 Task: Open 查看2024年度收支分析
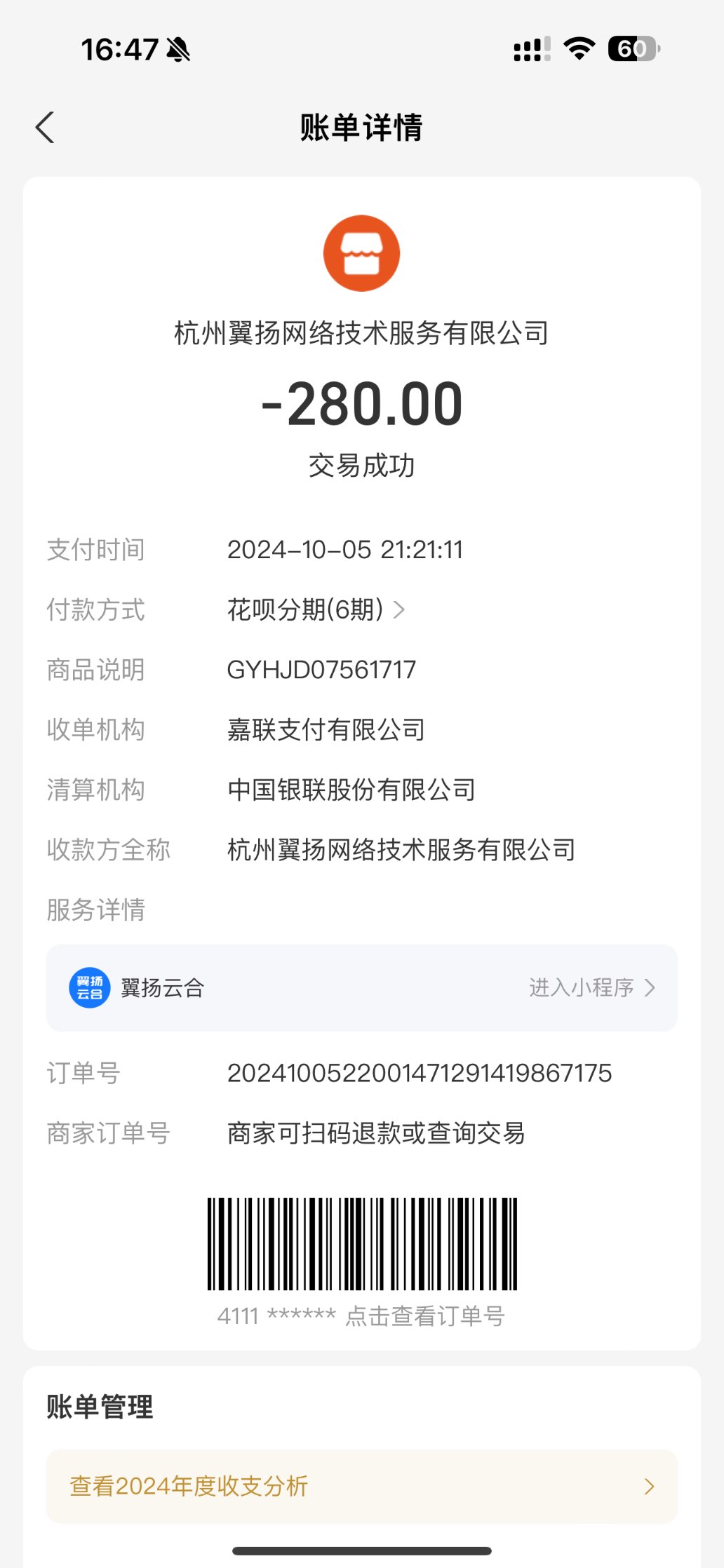361,1486
